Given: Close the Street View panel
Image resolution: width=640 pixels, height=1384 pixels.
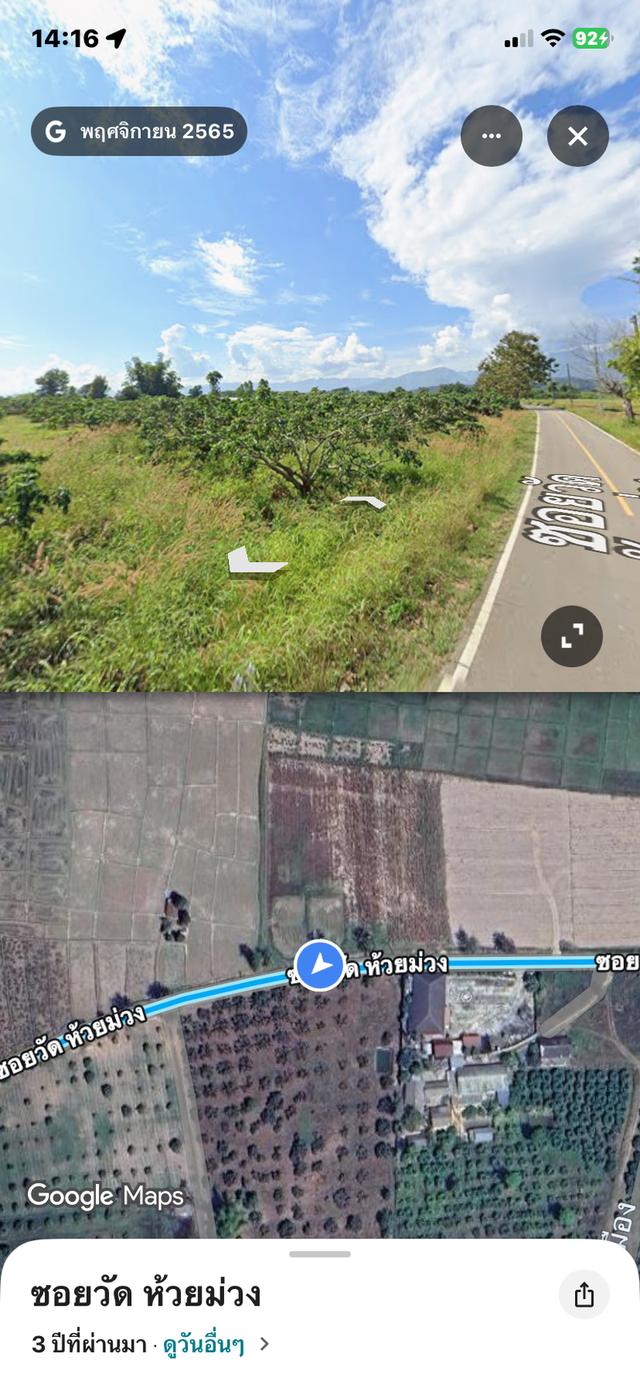Looking at the screenshot, I should [577, 136].
